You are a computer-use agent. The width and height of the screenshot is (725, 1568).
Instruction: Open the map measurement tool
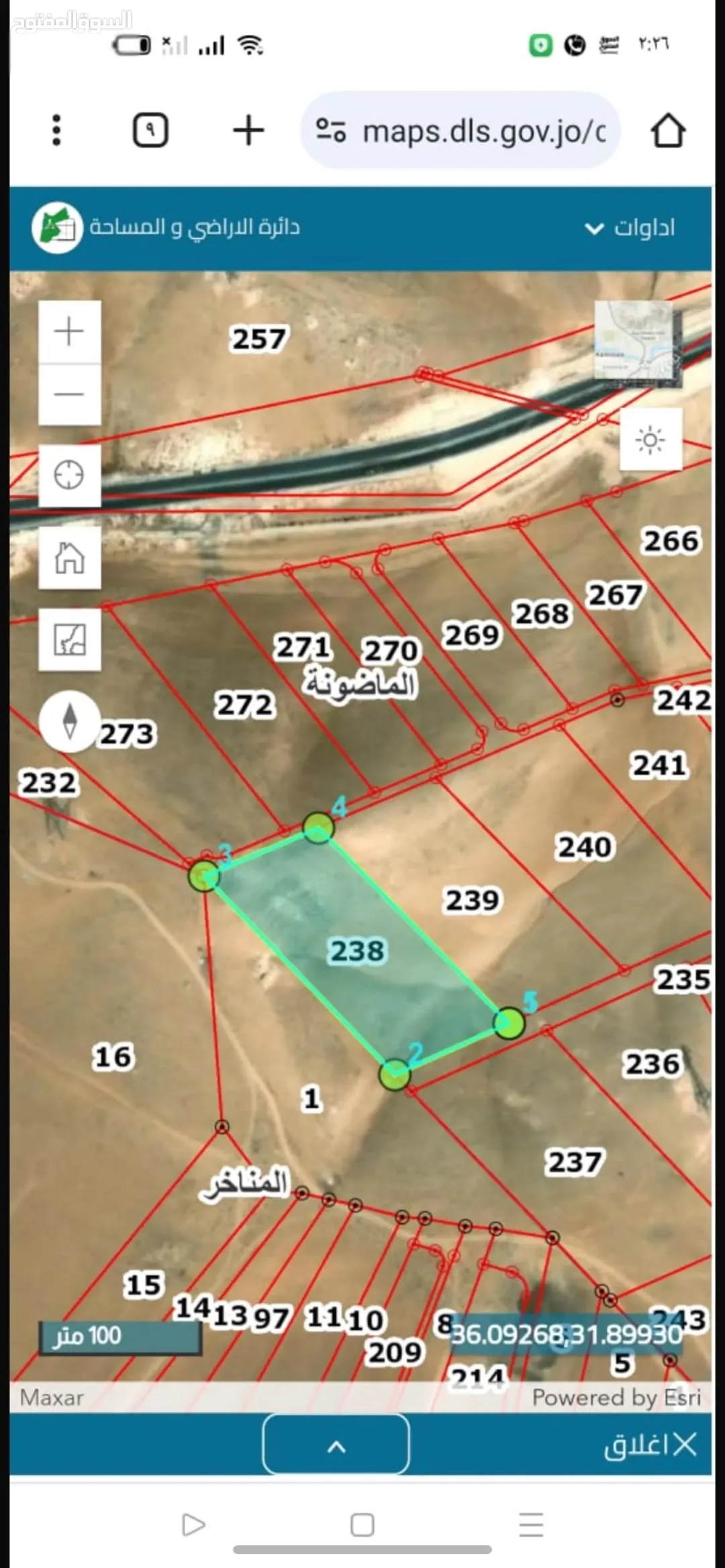click(x=69, y=639)
